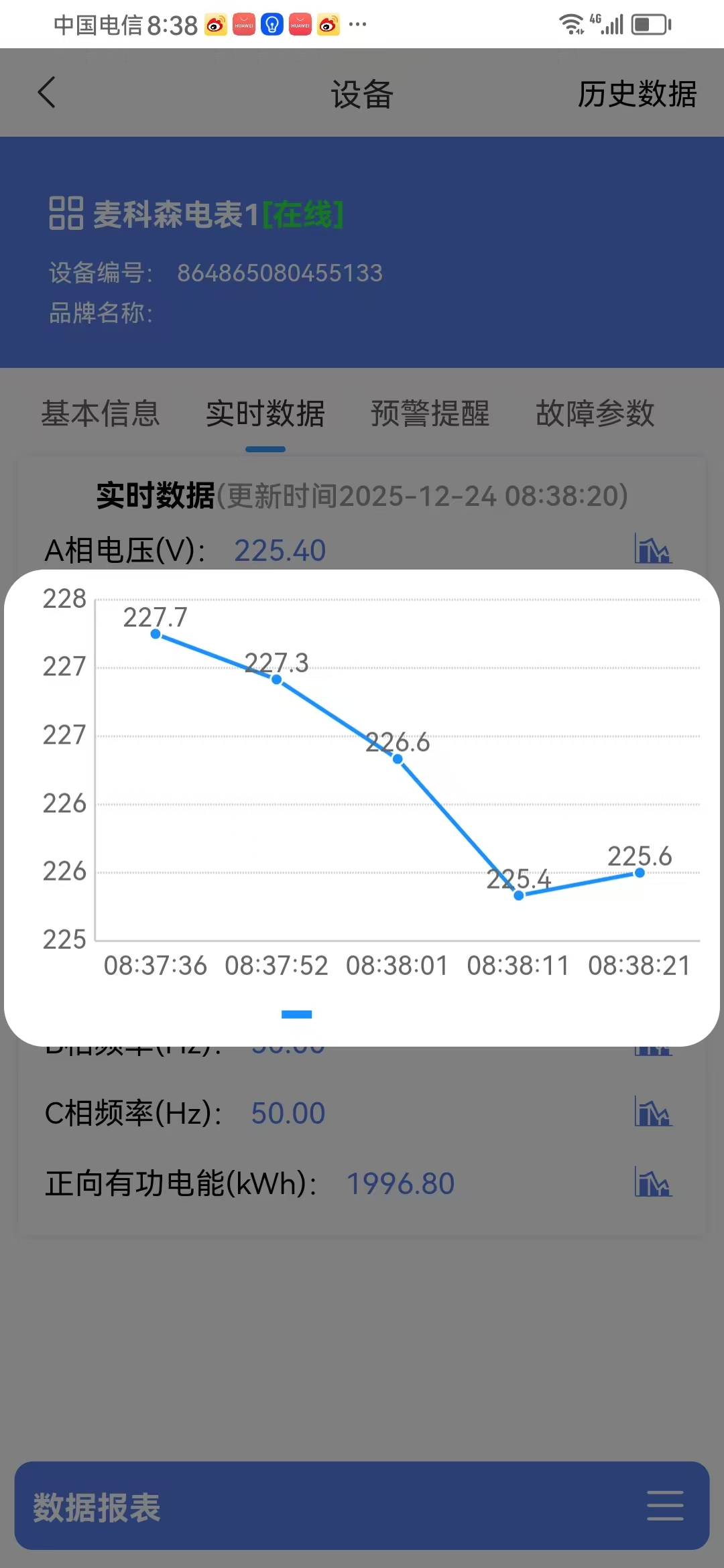
Task: Tap the 227.7 data point at 08:37:36
Action: click(x=156, y=634)
